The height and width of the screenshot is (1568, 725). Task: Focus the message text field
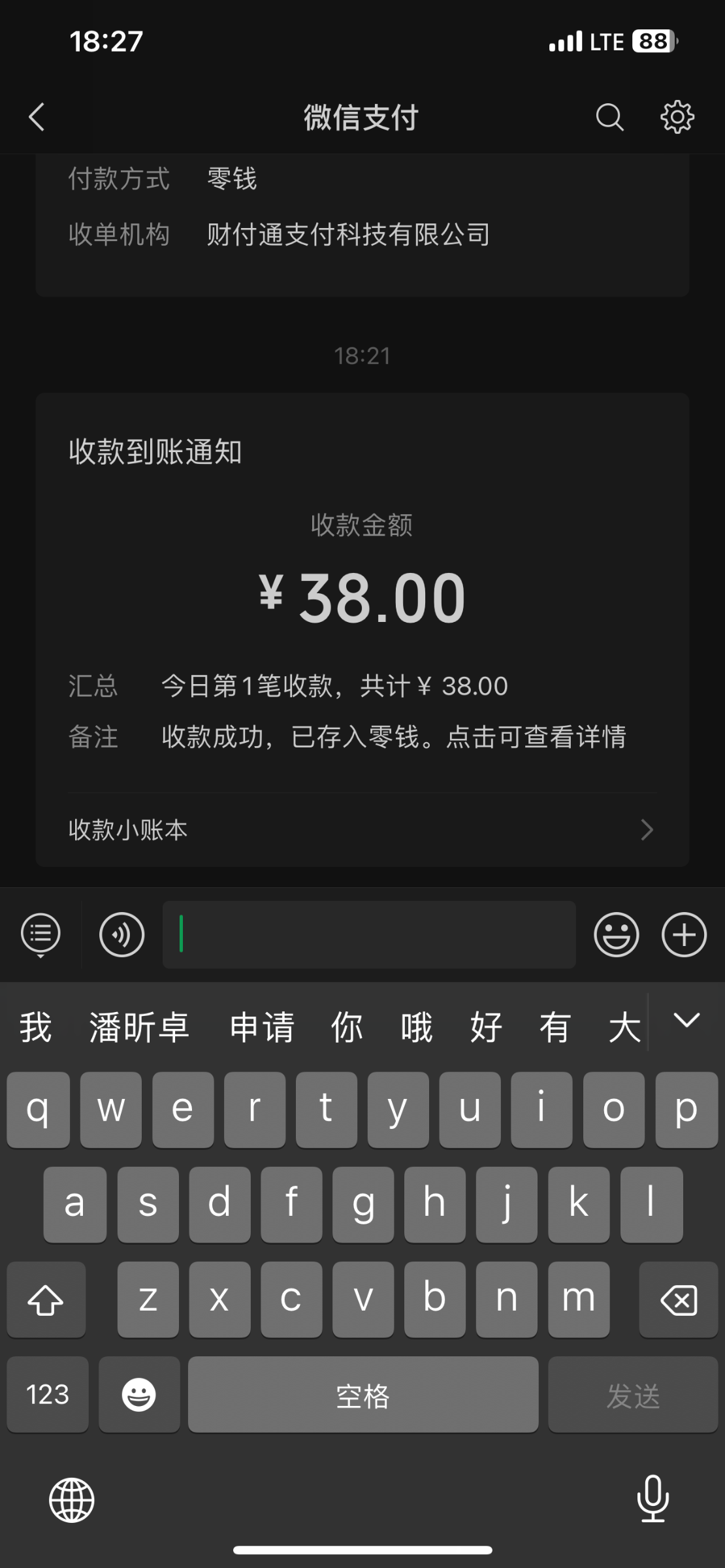pos(369,935)
